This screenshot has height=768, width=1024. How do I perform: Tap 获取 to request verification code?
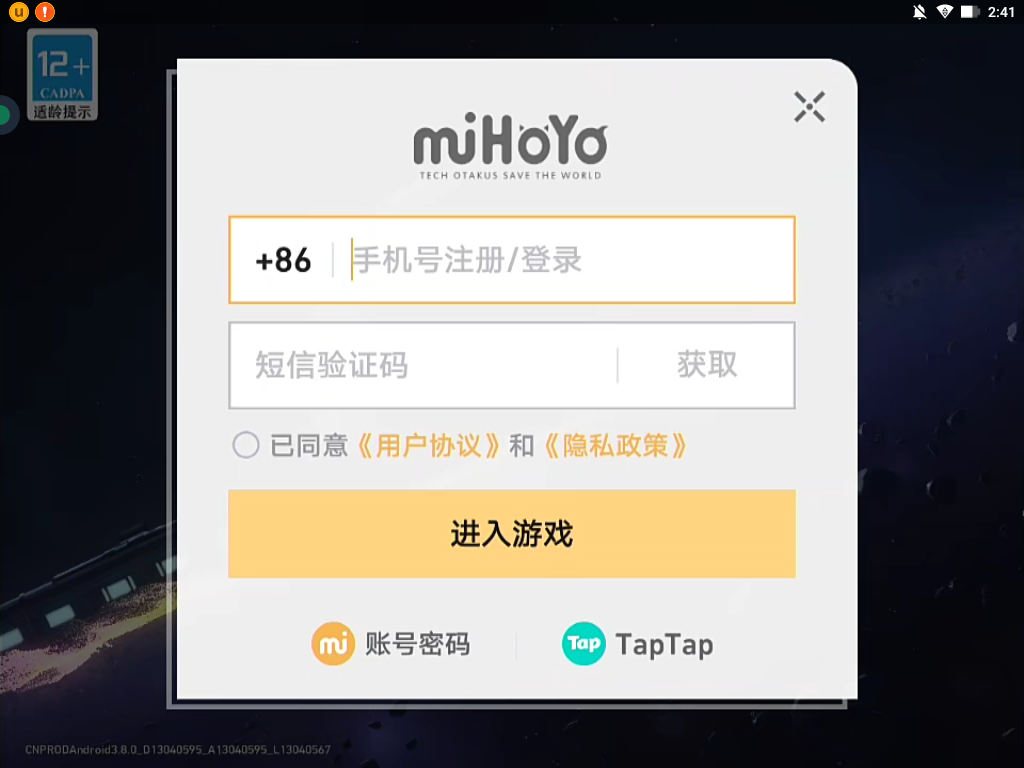[707, 365]
